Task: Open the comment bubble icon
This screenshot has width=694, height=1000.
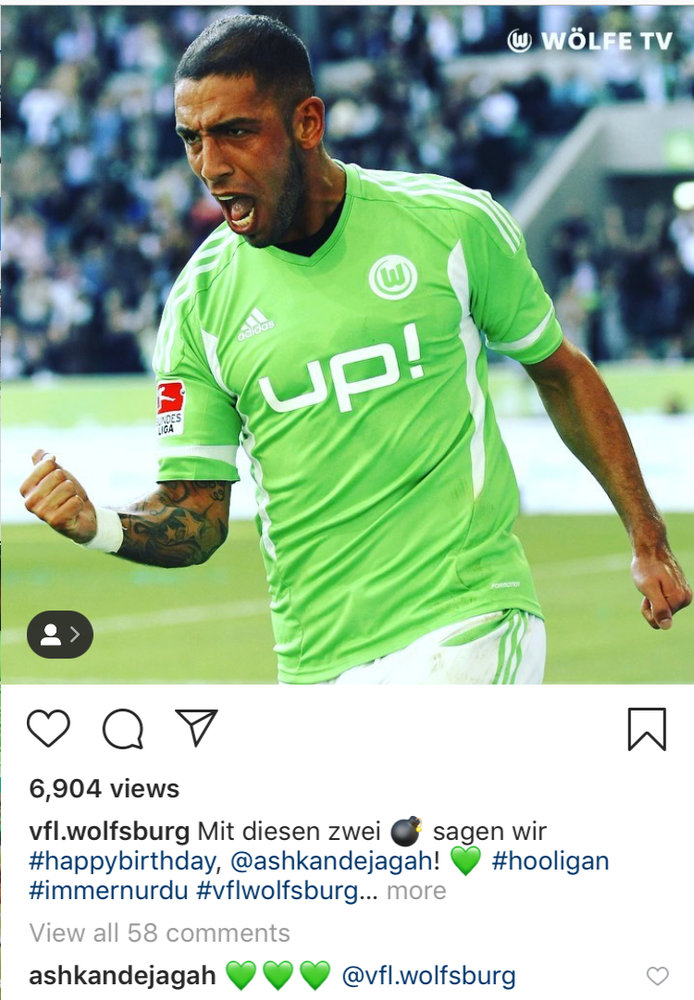Action: 123,729
